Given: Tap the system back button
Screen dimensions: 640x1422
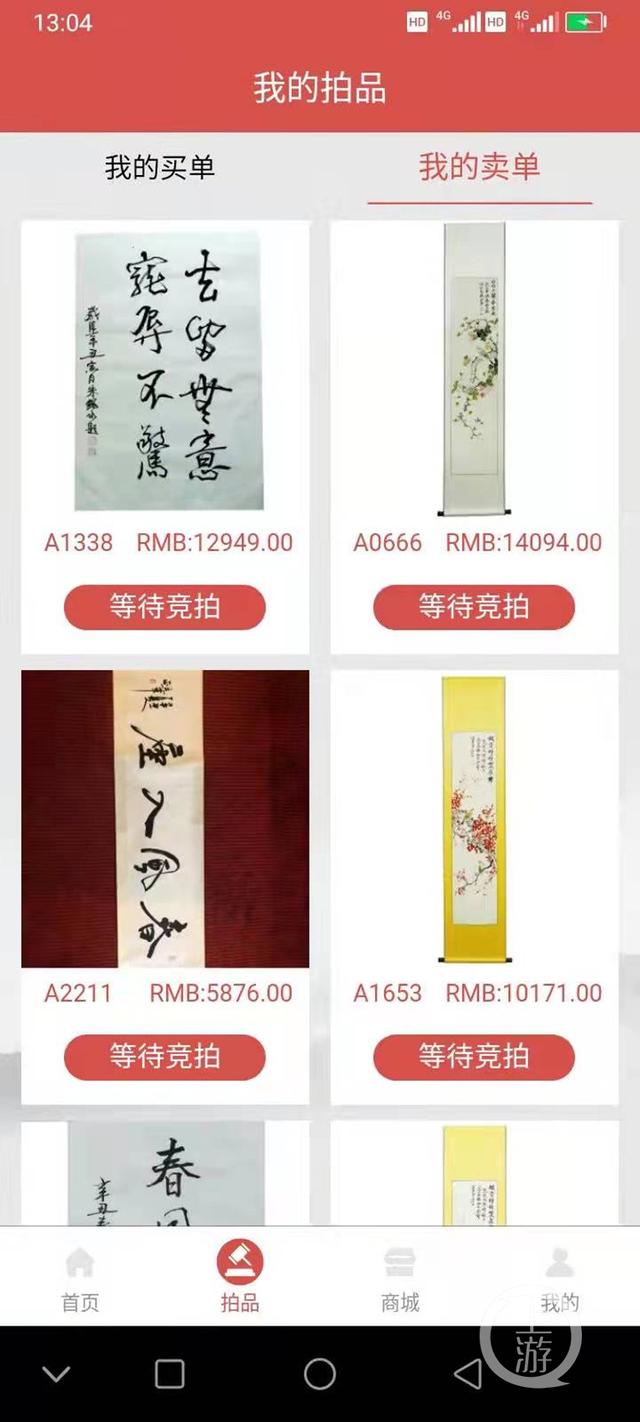Looking at the screenshot, I should 467,1374.
